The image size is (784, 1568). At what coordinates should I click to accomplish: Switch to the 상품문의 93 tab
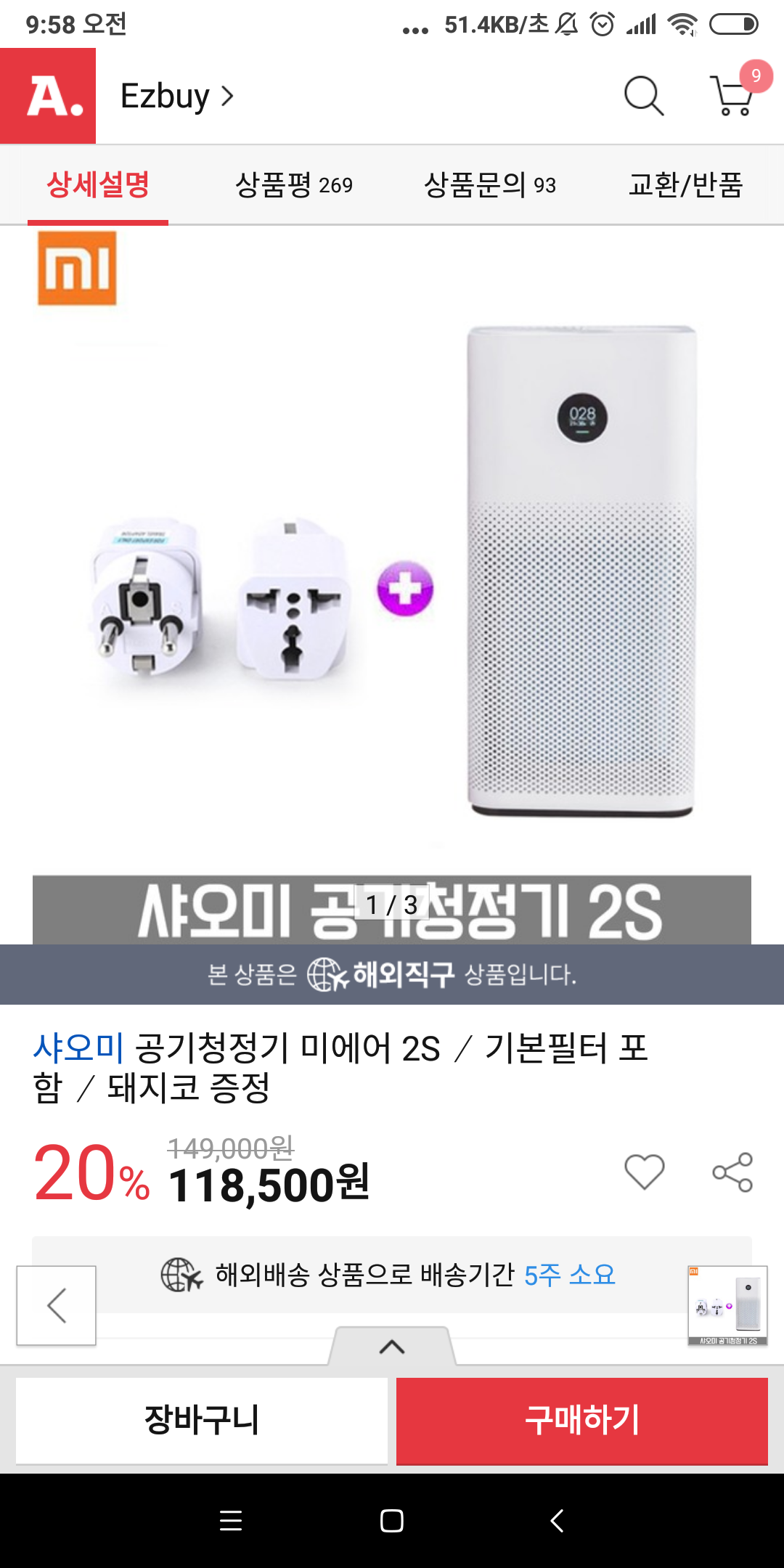coord(490,184)
